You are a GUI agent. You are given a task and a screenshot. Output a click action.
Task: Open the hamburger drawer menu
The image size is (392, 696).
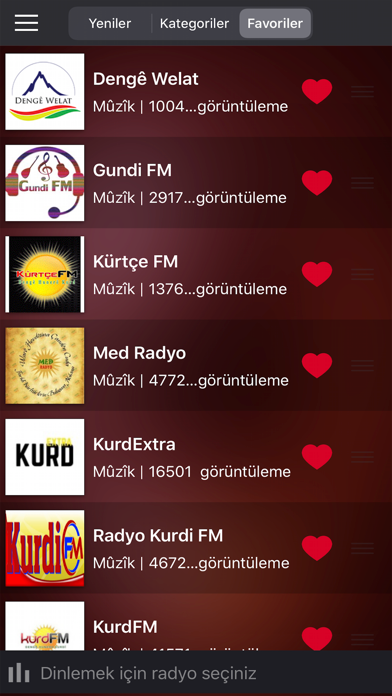(x=26, y=23)
